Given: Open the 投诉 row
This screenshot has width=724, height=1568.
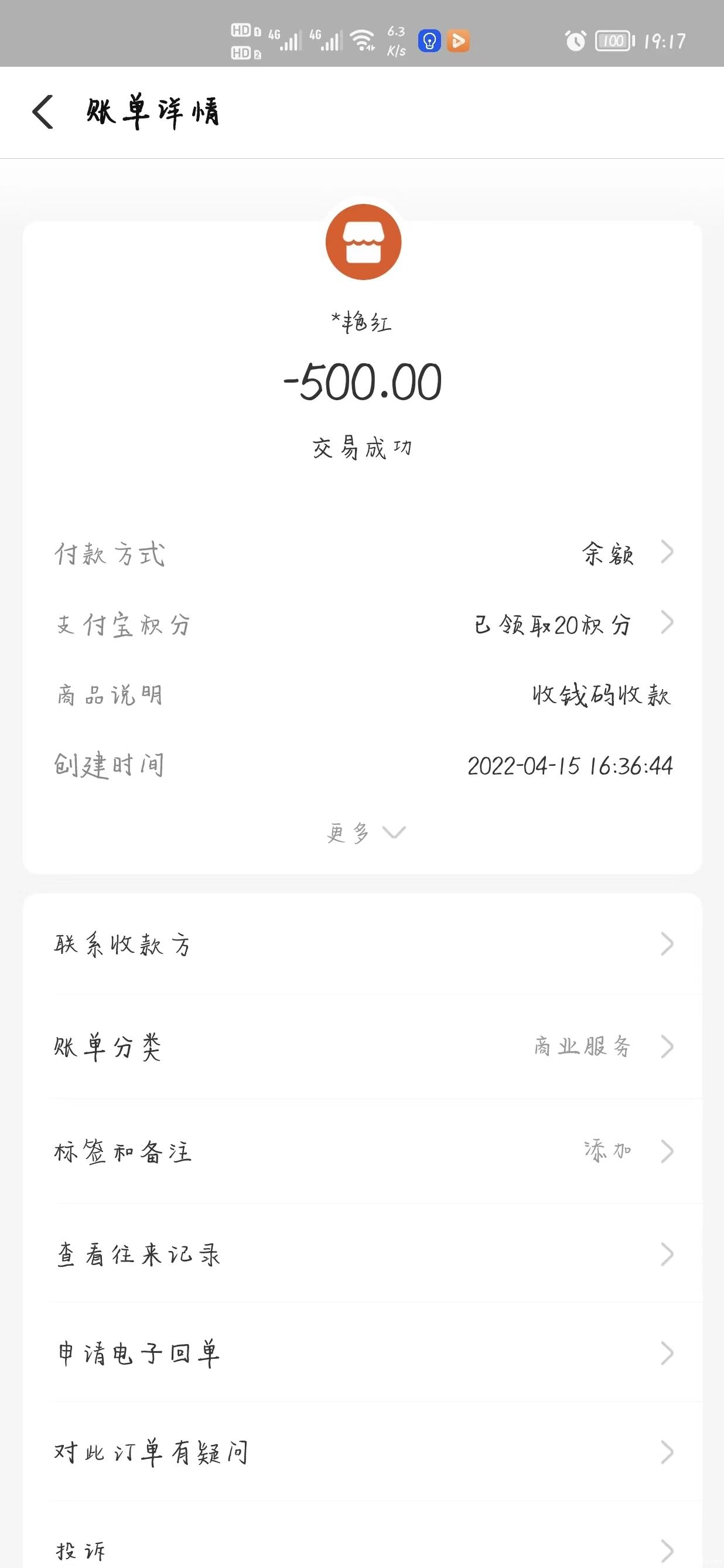Looking at the screenshot, I should pos(363,1549).
